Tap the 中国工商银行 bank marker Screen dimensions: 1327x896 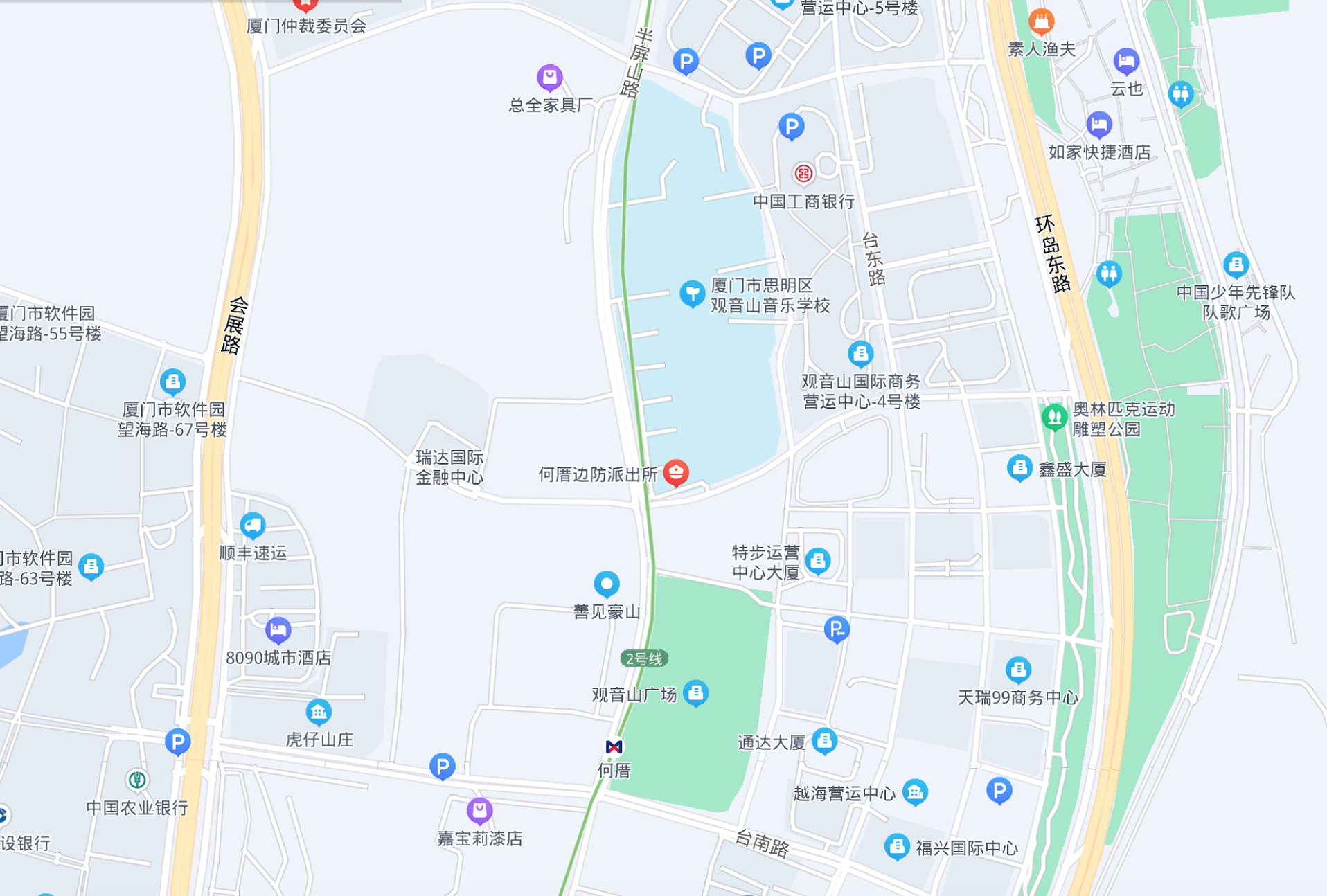tap(803, 173)
